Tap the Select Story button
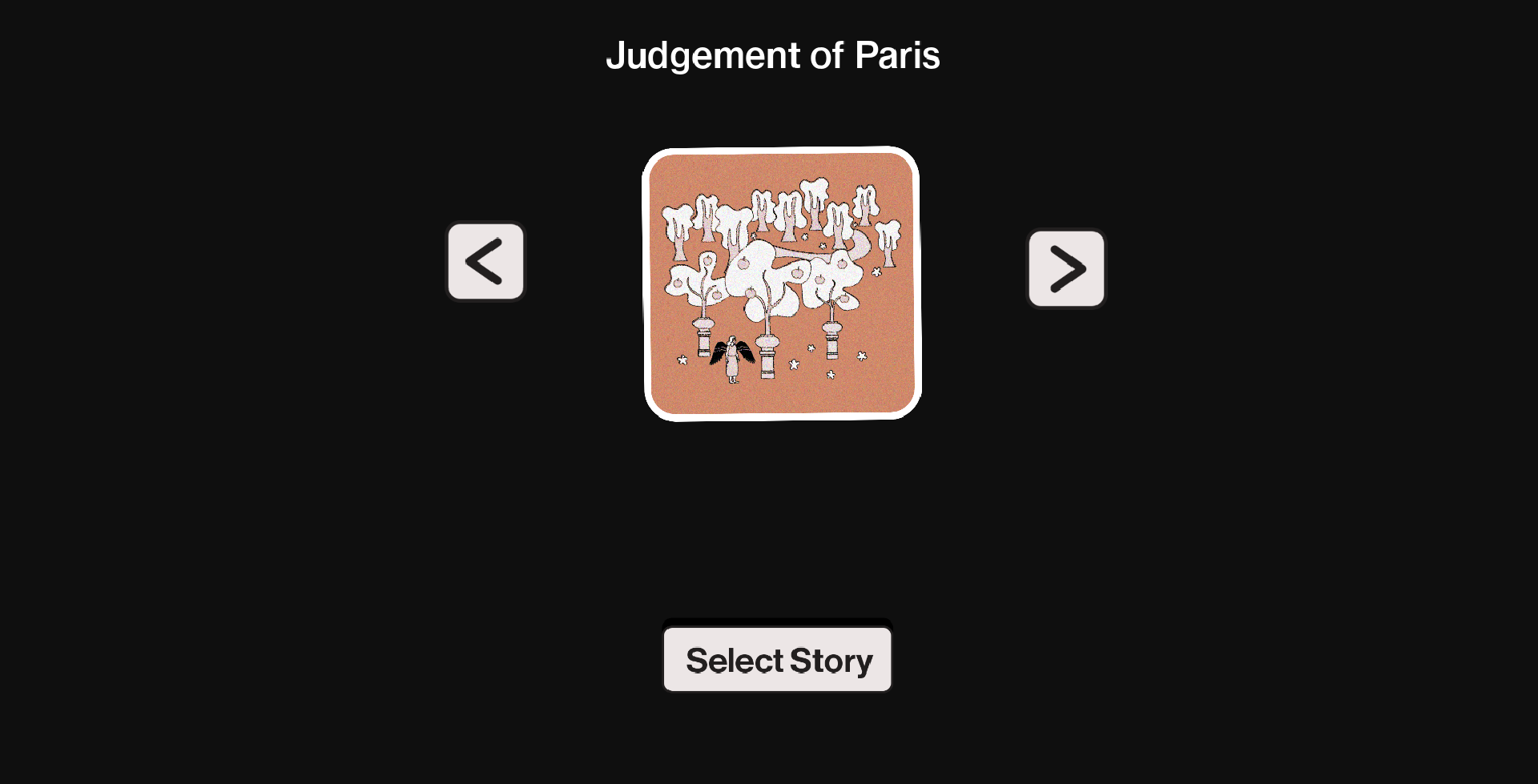The image size is (1538, 784). 777,659
